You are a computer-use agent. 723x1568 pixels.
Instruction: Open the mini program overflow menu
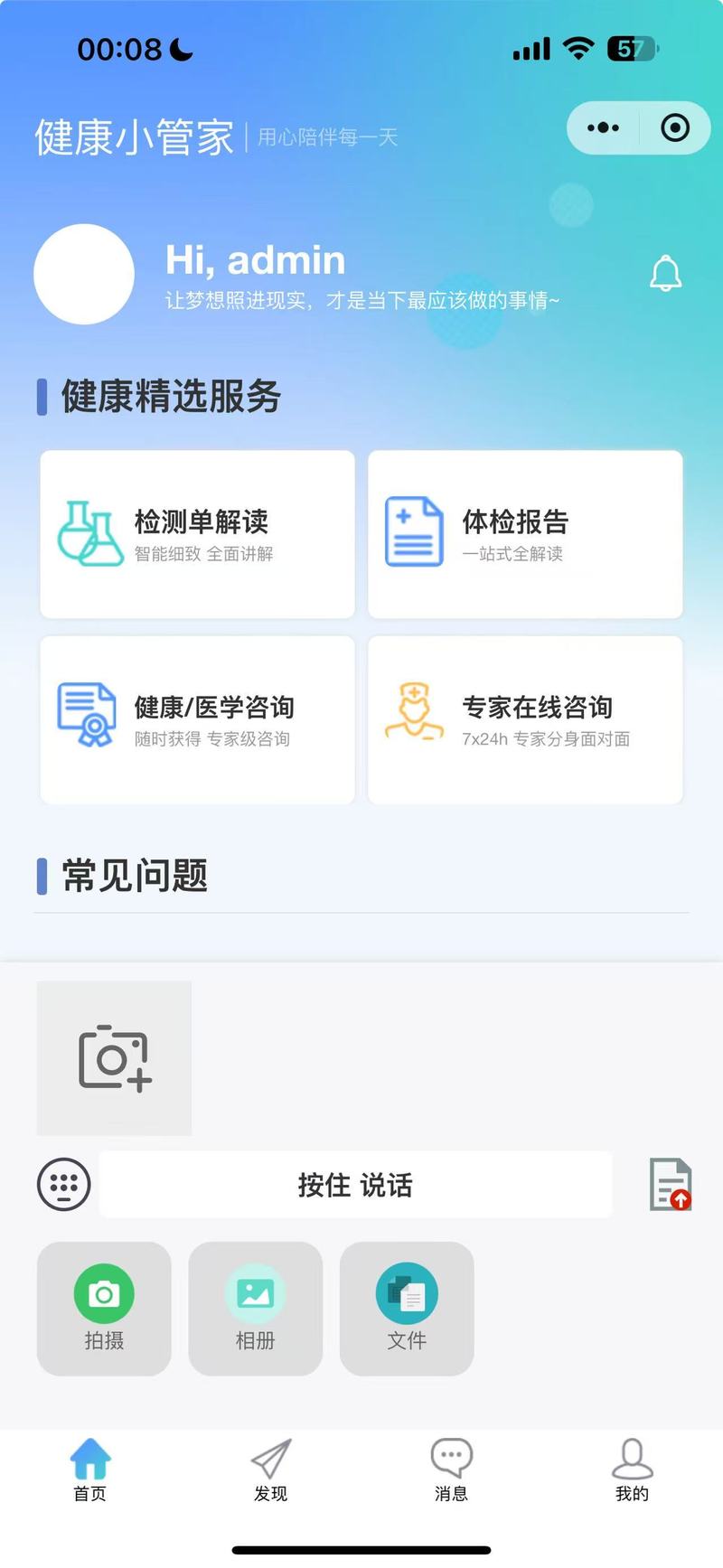pos(603,127)
